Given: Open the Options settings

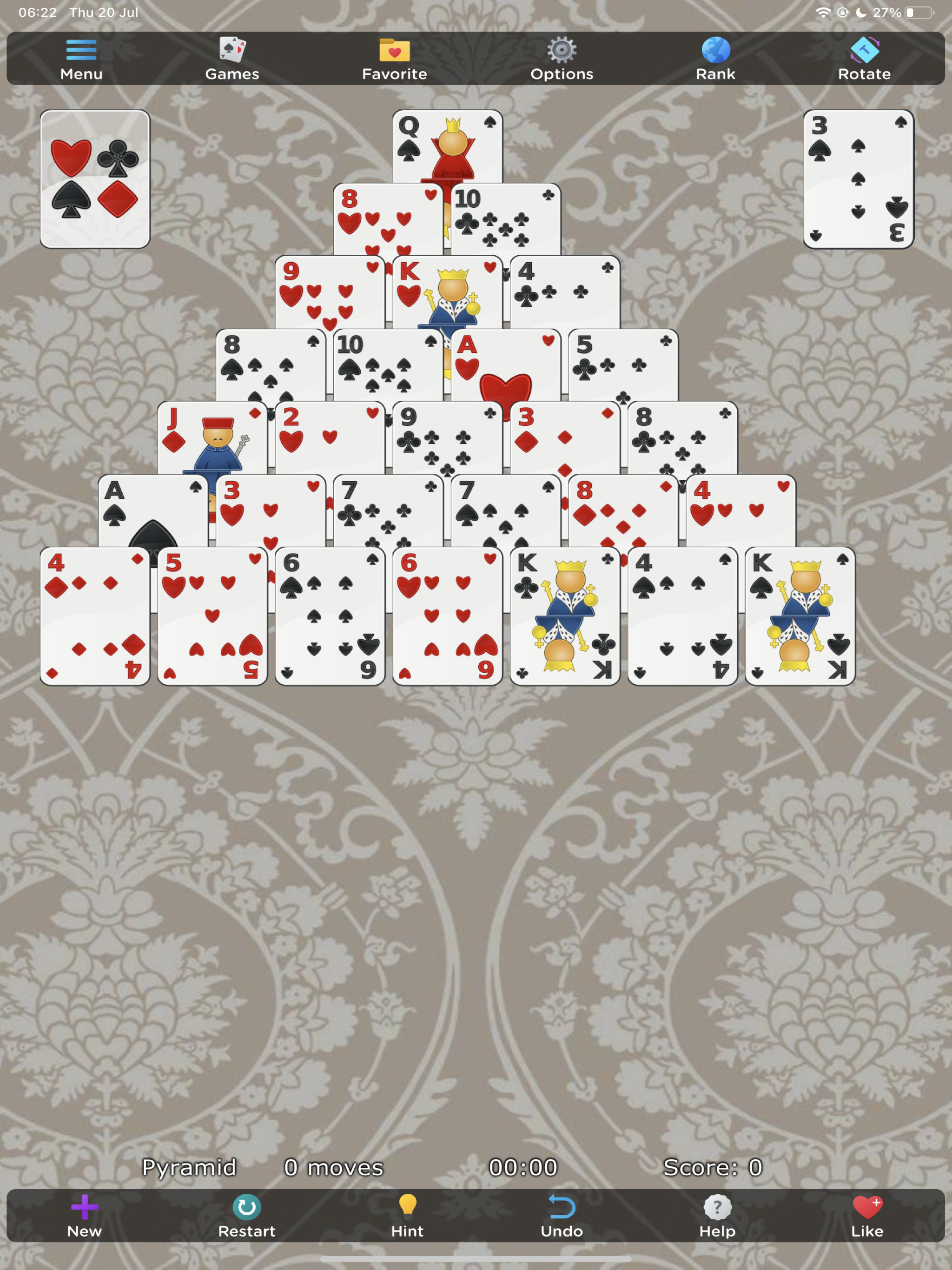Looking at the screenshot, I should 562,58.
